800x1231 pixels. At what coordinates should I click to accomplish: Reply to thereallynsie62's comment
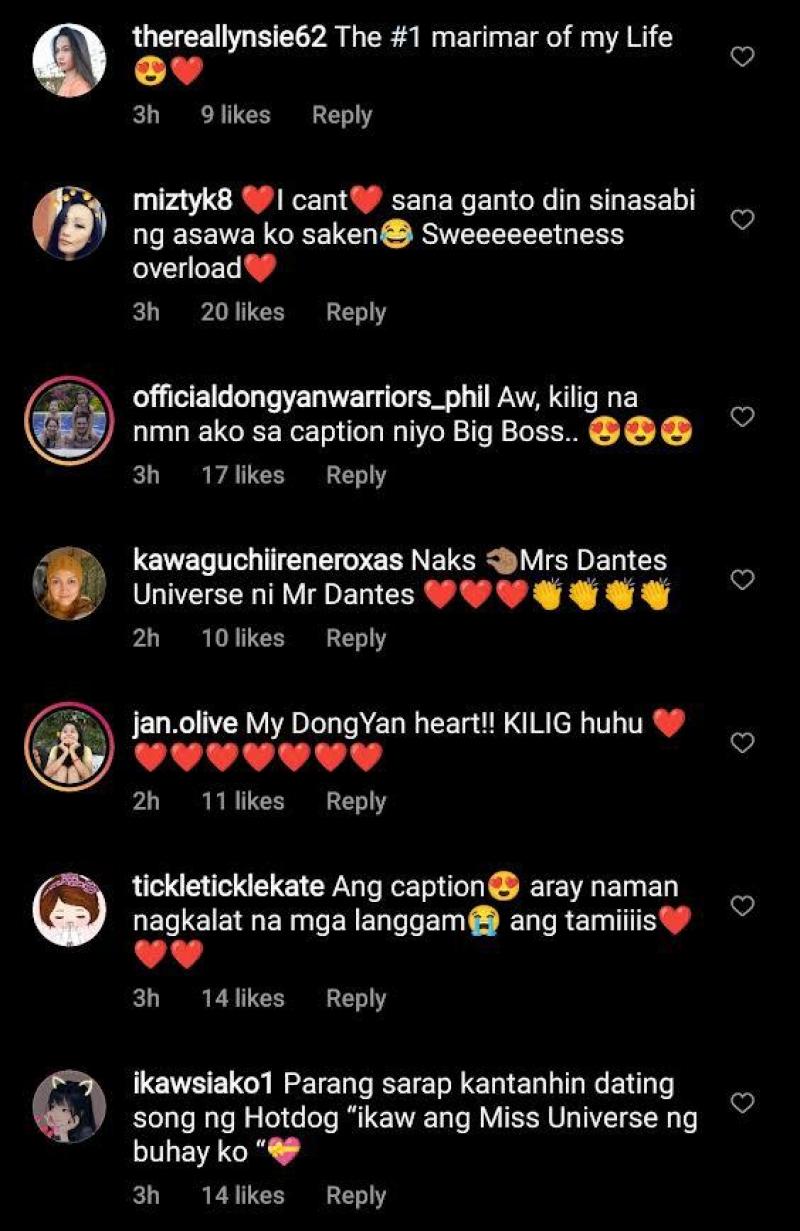tap(342, 116)
